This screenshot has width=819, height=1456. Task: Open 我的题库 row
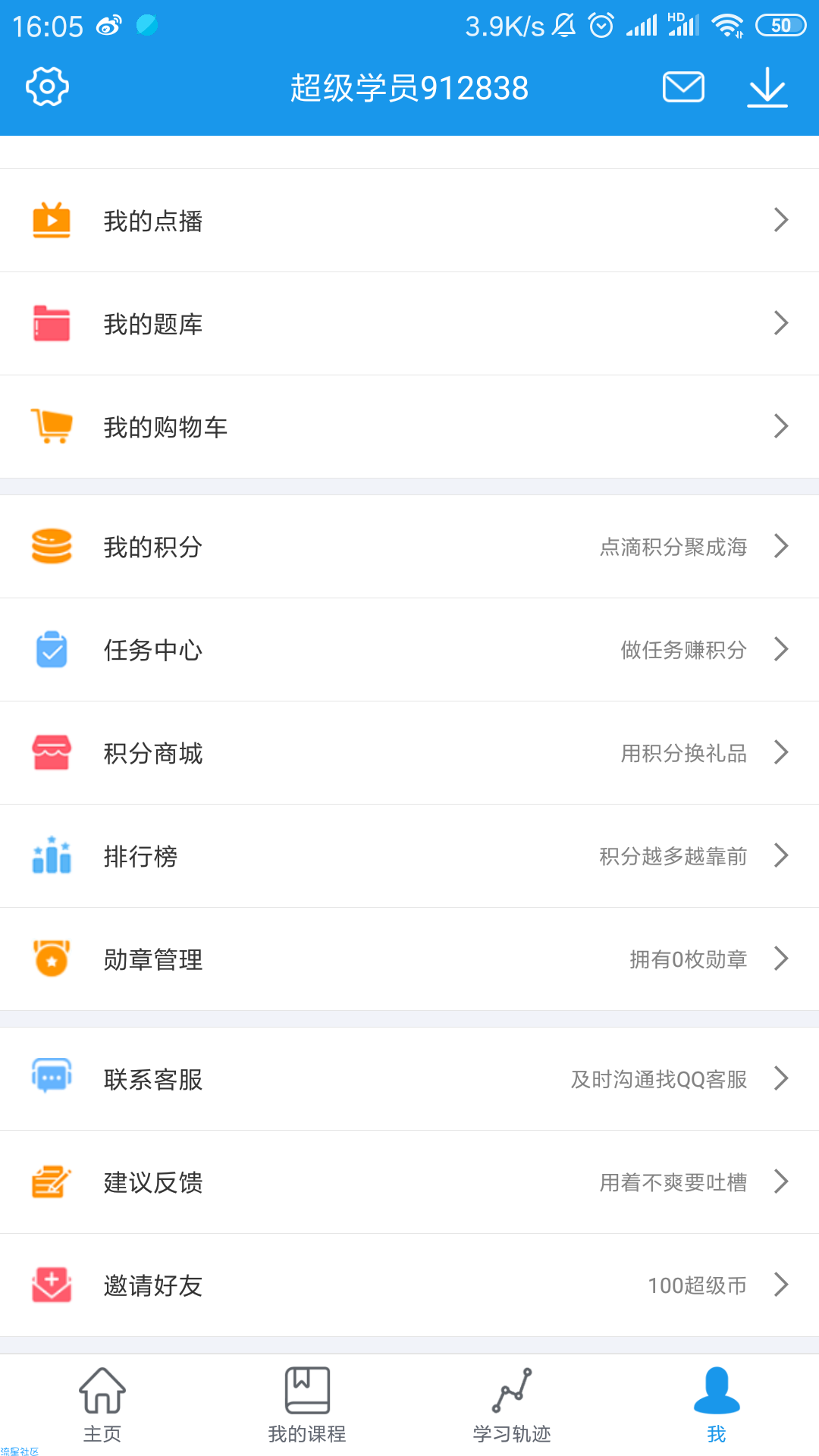(x=409, y=324)
